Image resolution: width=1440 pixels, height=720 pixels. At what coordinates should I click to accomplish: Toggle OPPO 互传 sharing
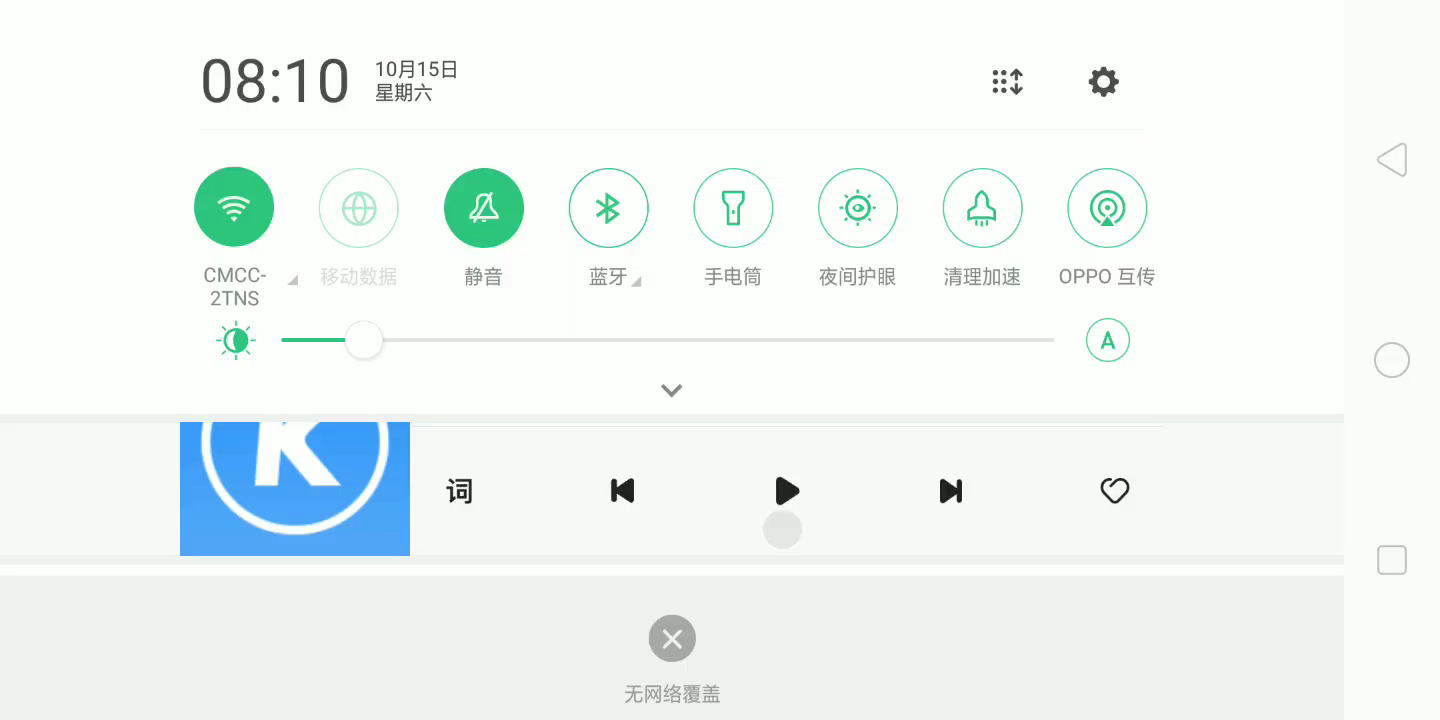(x=1107, y=208)
